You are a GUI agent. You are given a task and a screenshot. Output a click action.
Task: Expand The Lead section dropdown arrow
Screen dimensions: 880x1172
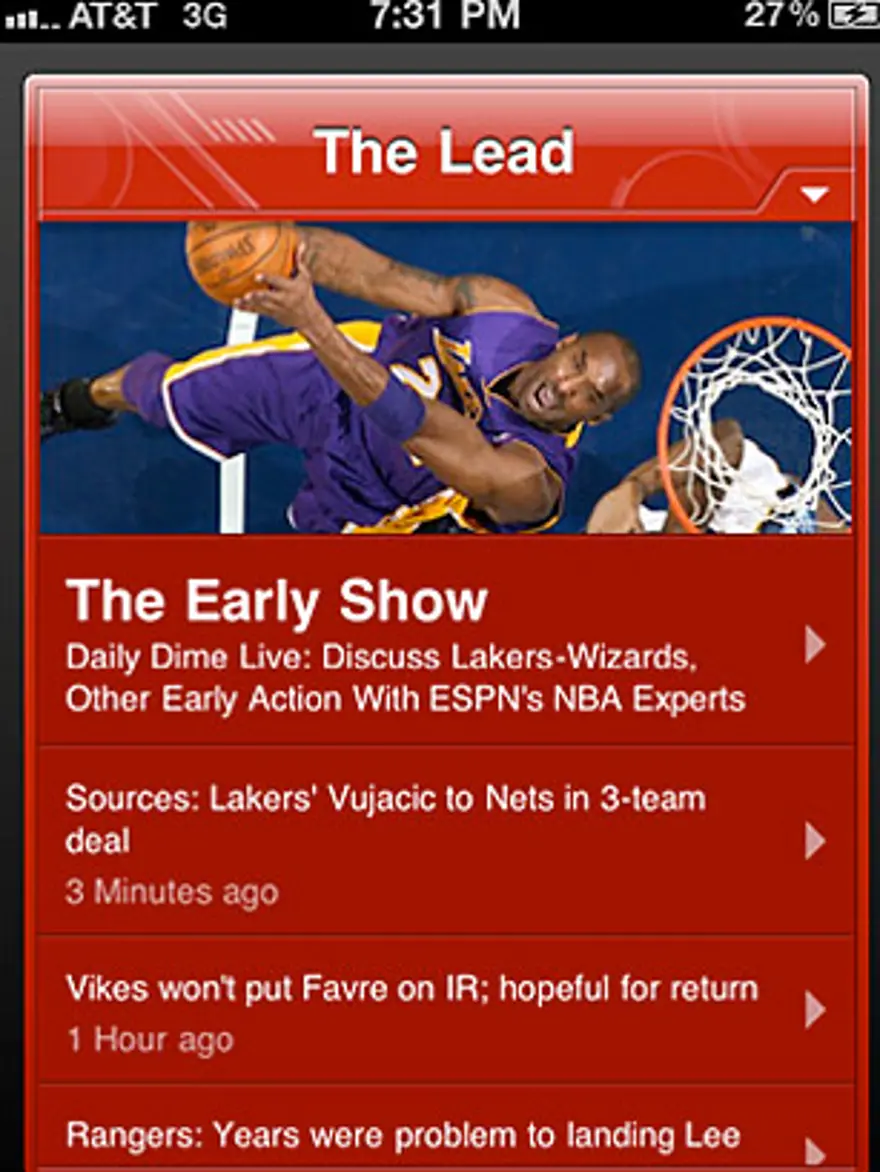(815, 195)
